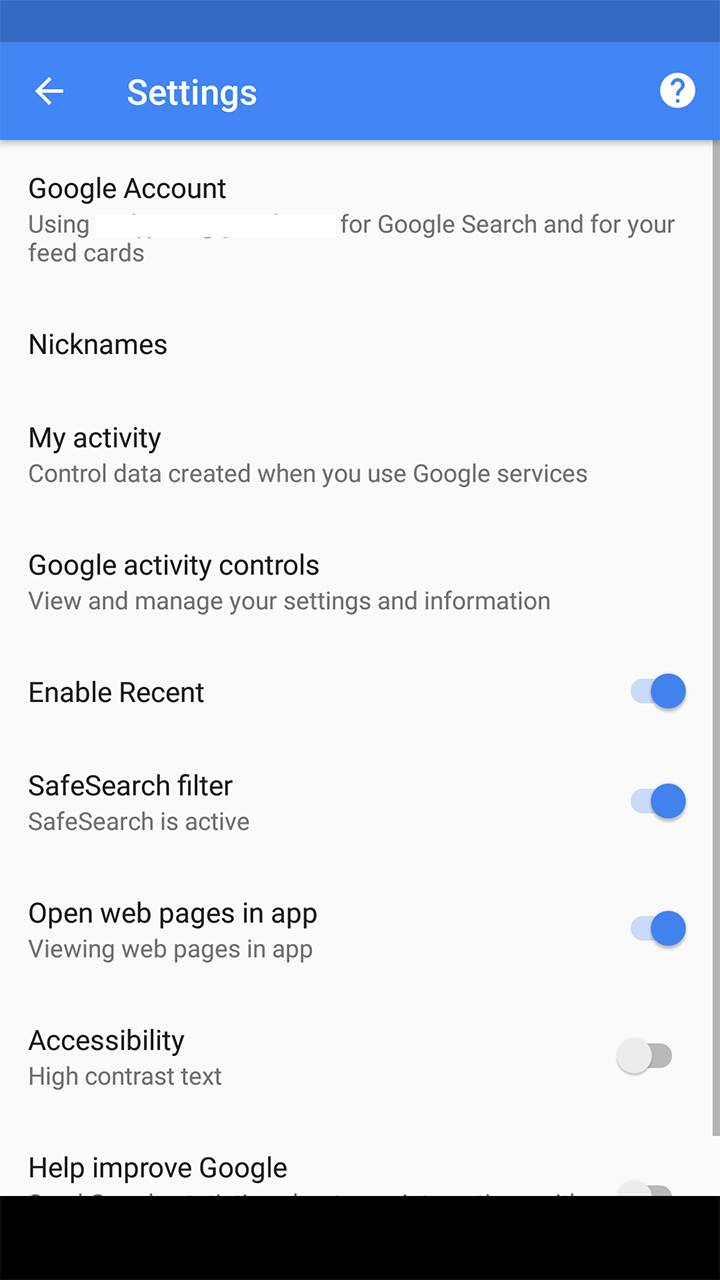Image resolution: width=720 pixels, height=1280 pixels.
Task: Toggle off the Enable Recent switch
Action: coord(655,691)
